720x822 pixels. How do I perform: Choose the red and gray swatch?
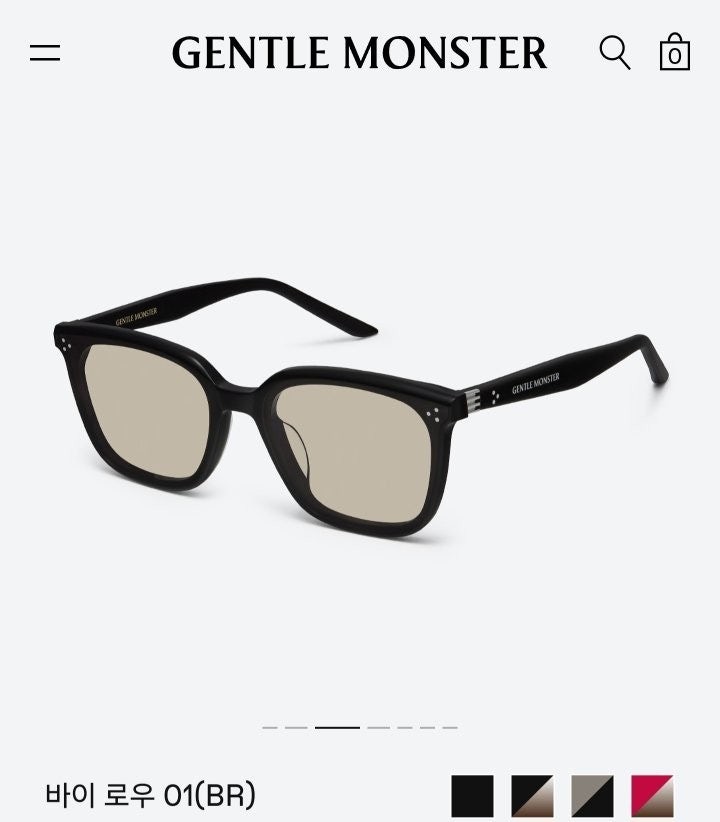(652, 796)
